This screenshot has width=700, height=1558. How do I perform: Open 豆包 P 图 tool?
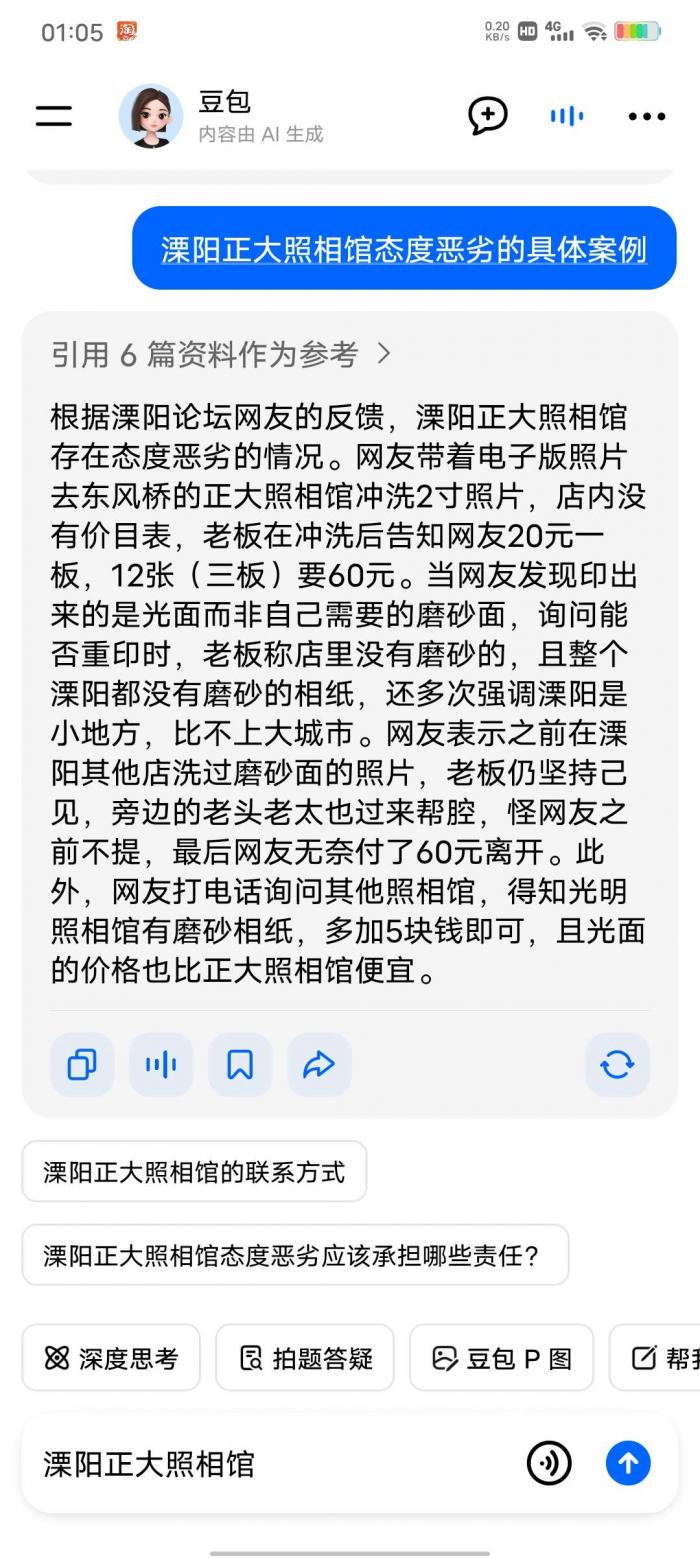click(501, 1357)
